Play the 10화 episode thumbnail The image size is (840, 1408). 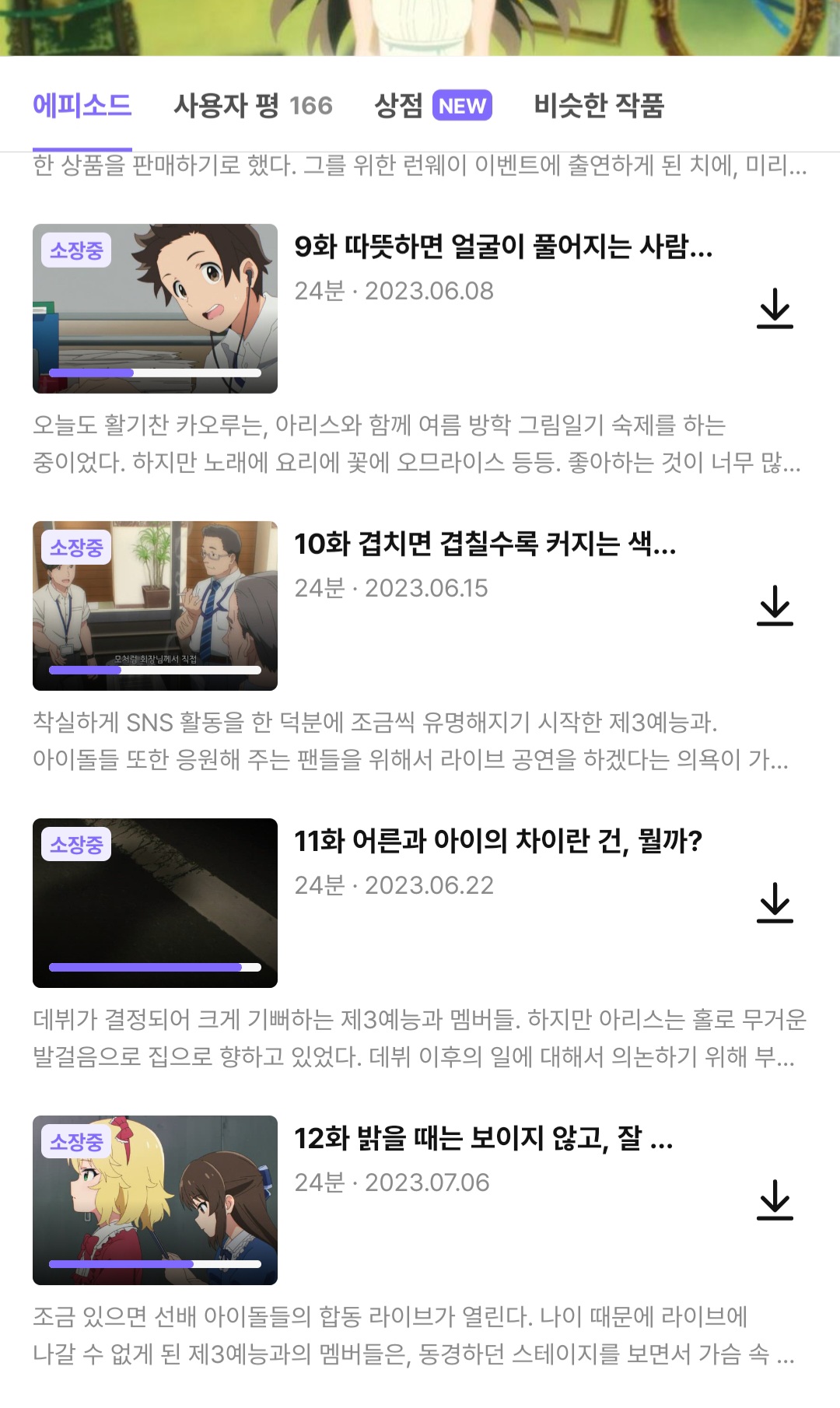click(155, 606)
